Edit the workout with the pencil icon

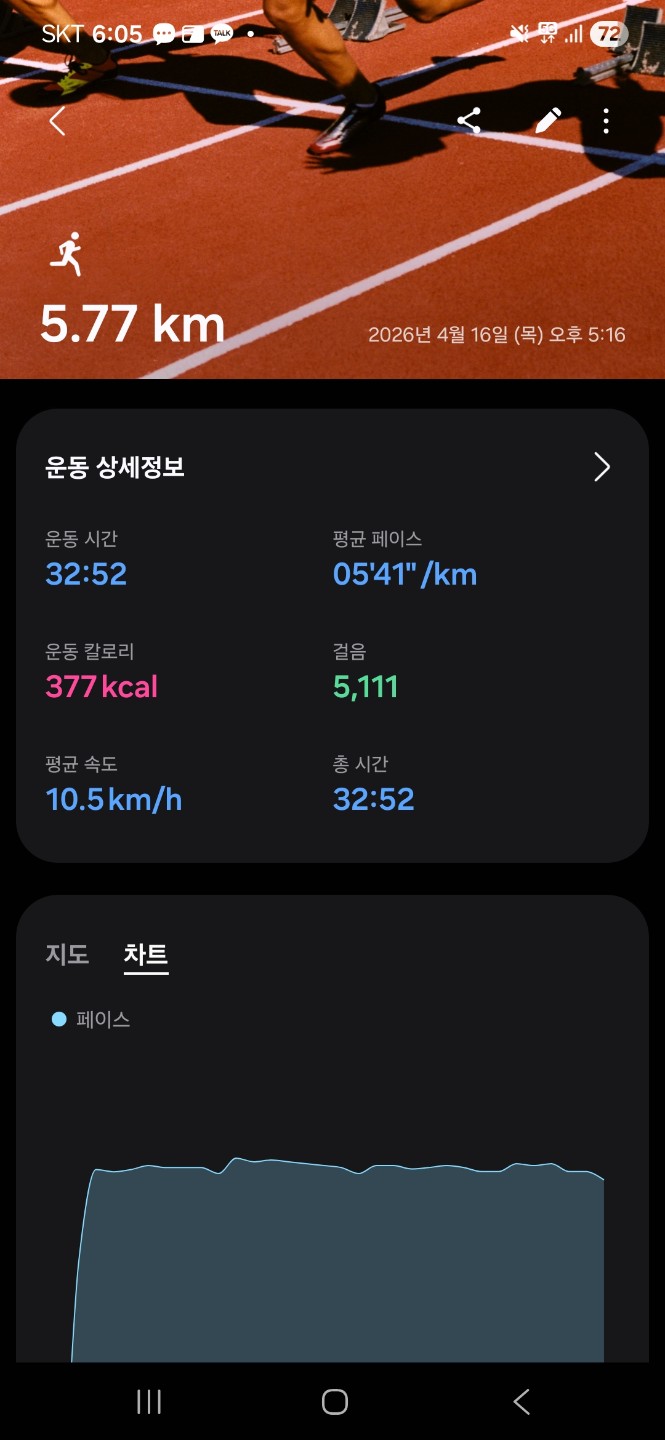pyautogui.click(x=547, y=122)
